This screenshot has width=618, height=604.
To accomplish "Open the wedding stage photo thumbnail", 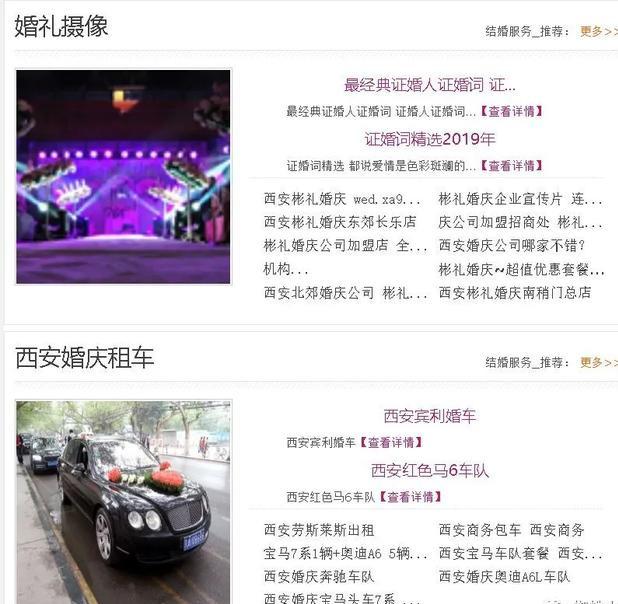I will (123, 176).
